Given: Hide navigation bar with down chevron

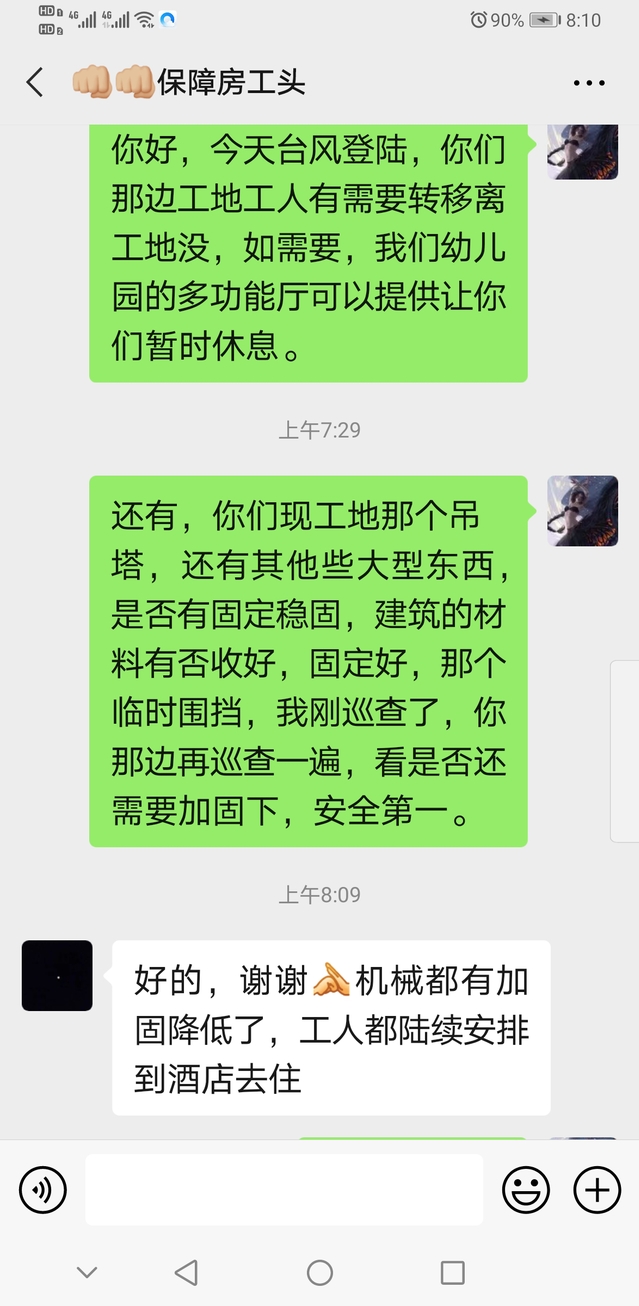Looking at the screenshot, I should click(87, 1272).
